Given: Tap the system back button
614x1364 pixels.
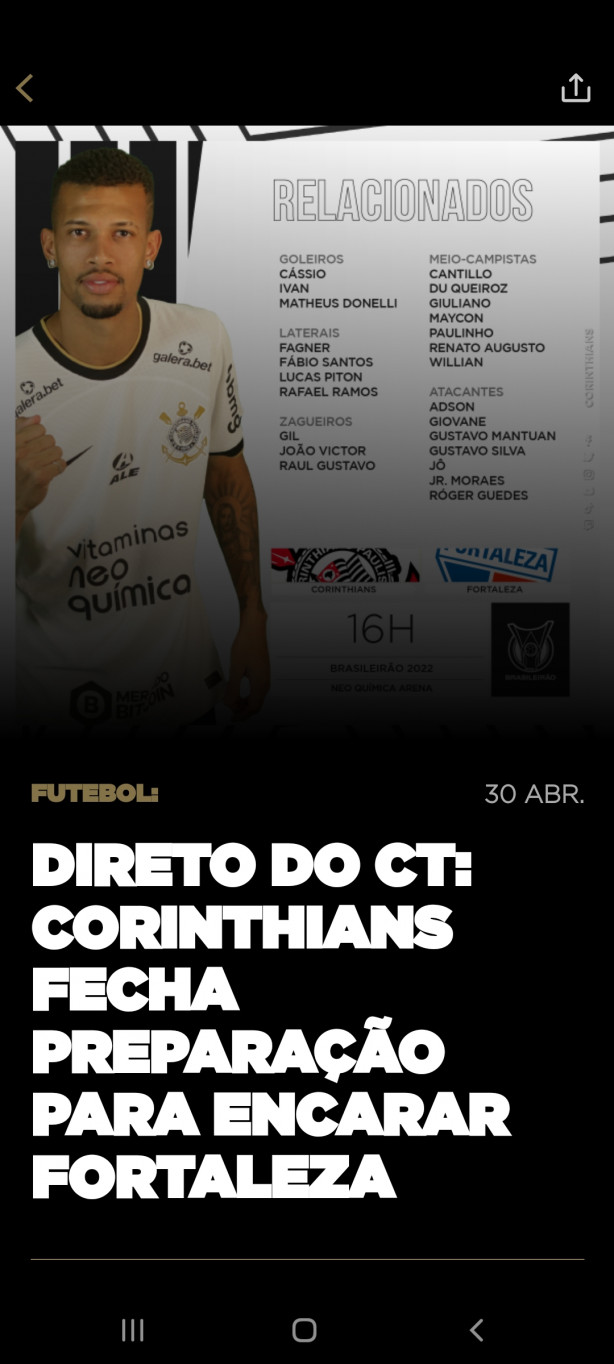Looking at the screenshot, I should pos(477,1329).
